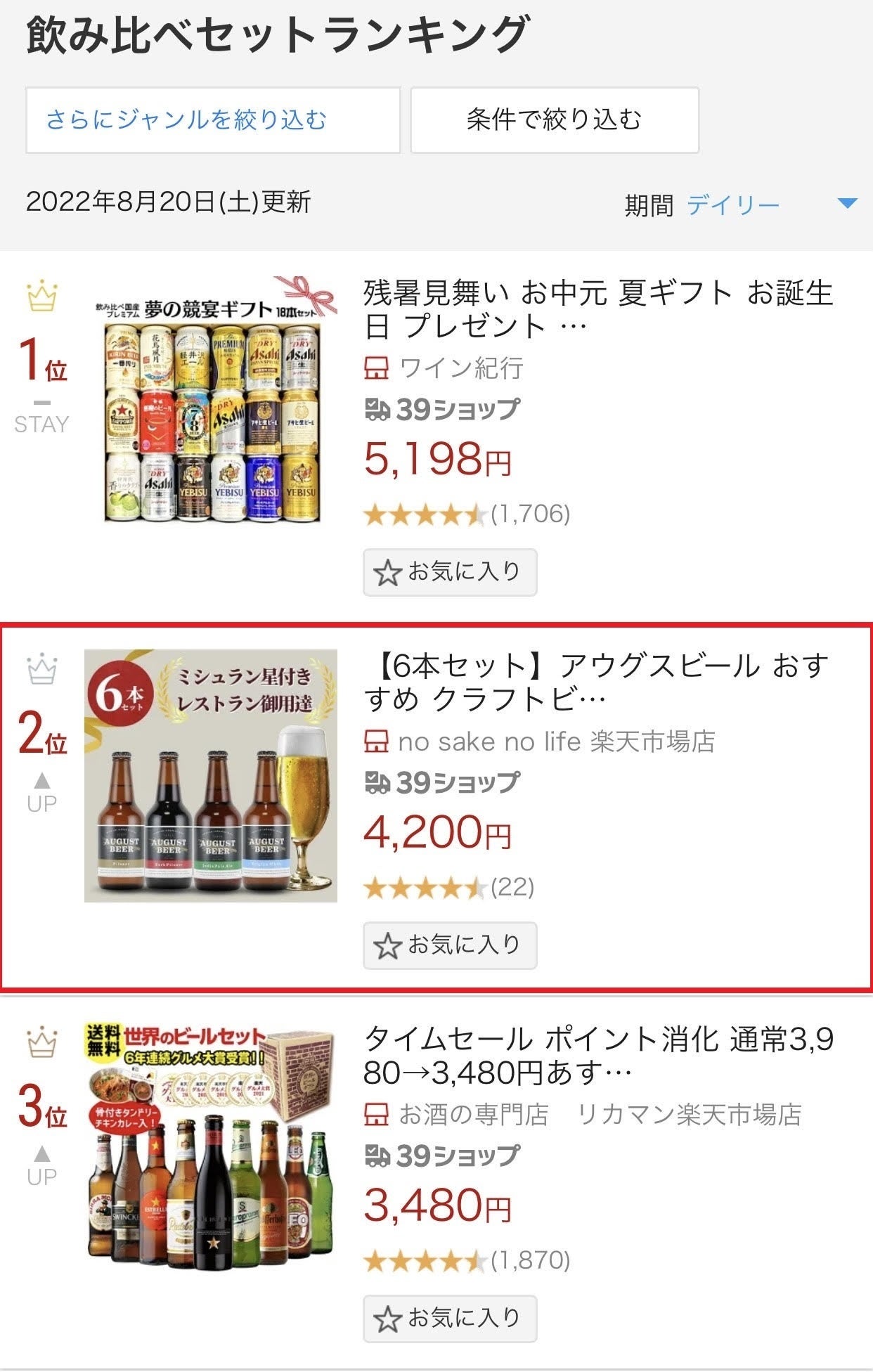Visit the ワイン紀行 shop
The height and width of the screenshot is (1372, 873).
pyautogui.click(x=460, y=368)
